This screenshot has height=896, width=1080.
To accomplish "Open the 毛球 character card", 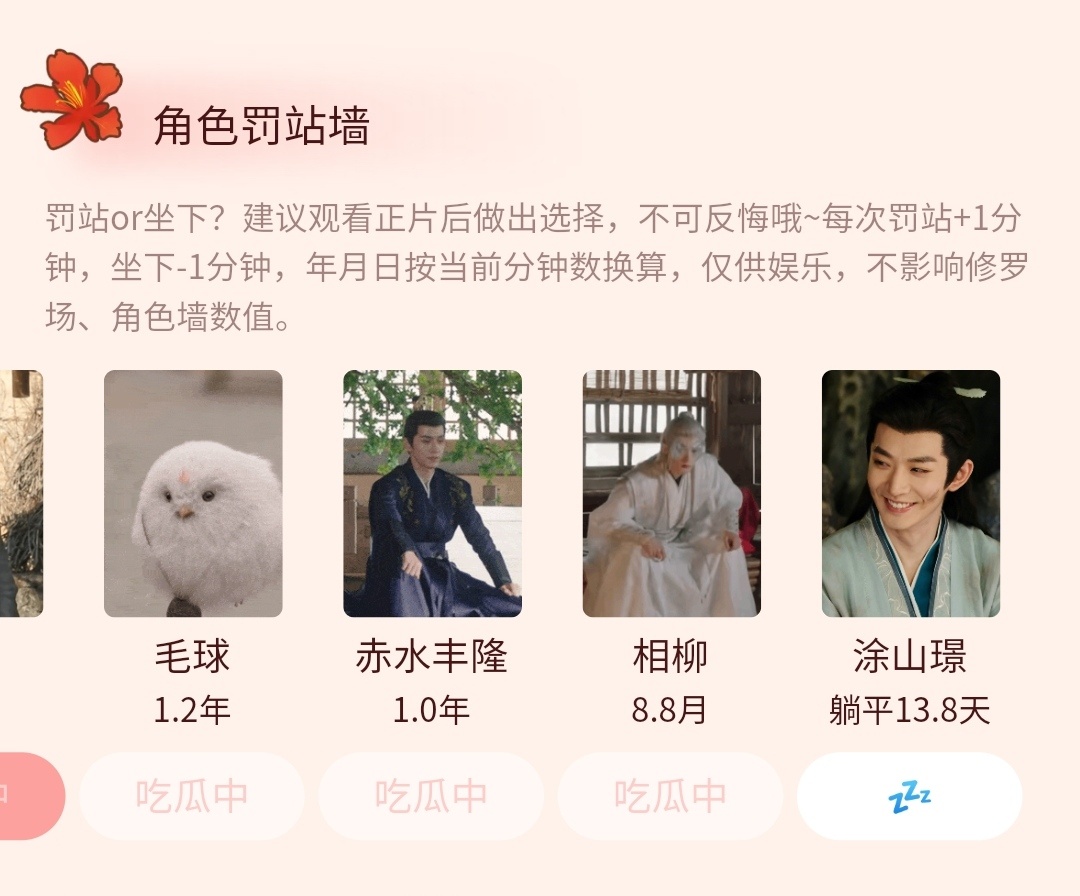I will pyautogui.click(x=193, y=493).
